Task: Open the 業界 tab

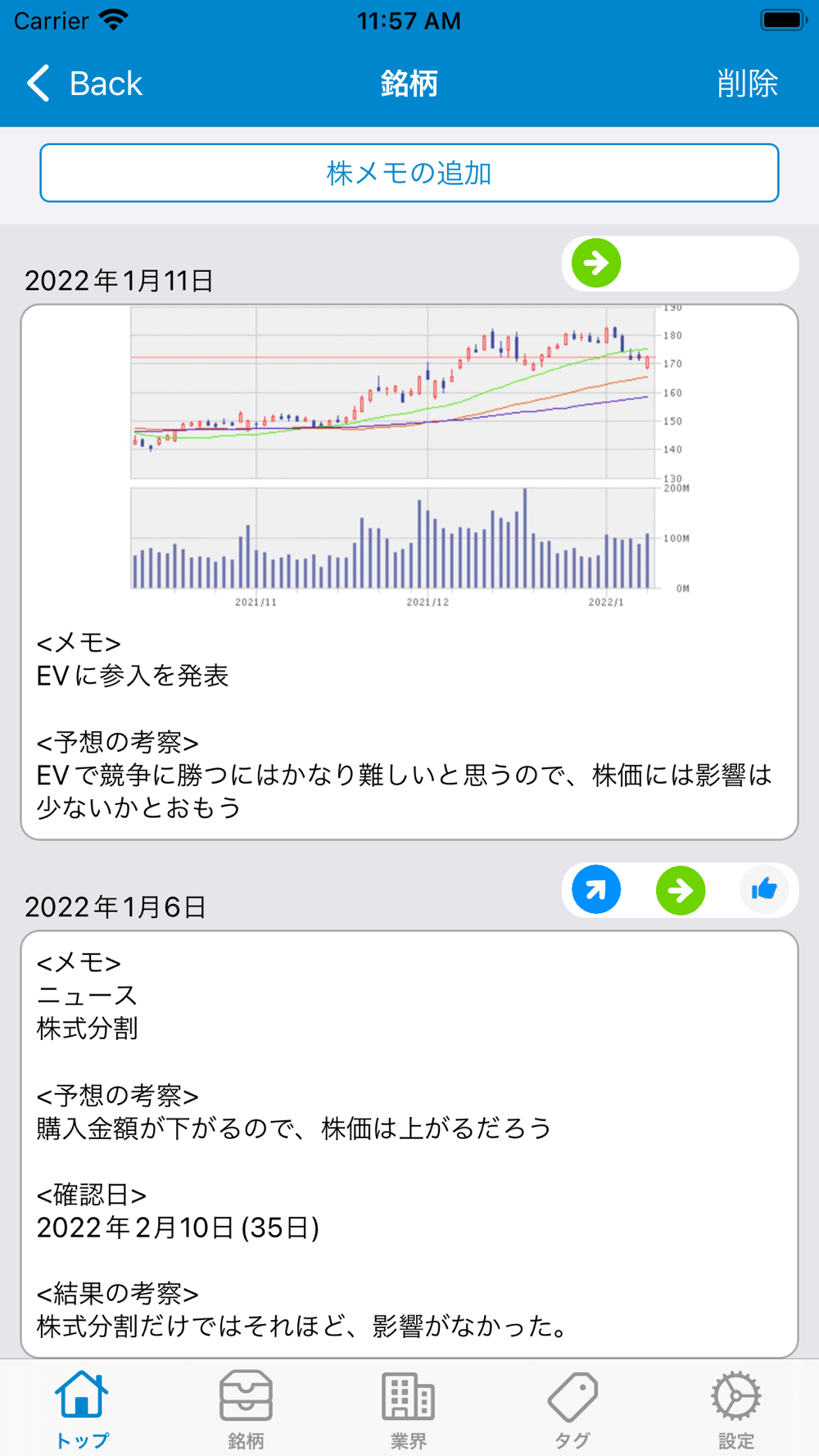Action: pyautogui.click(x=409, y=1409)
